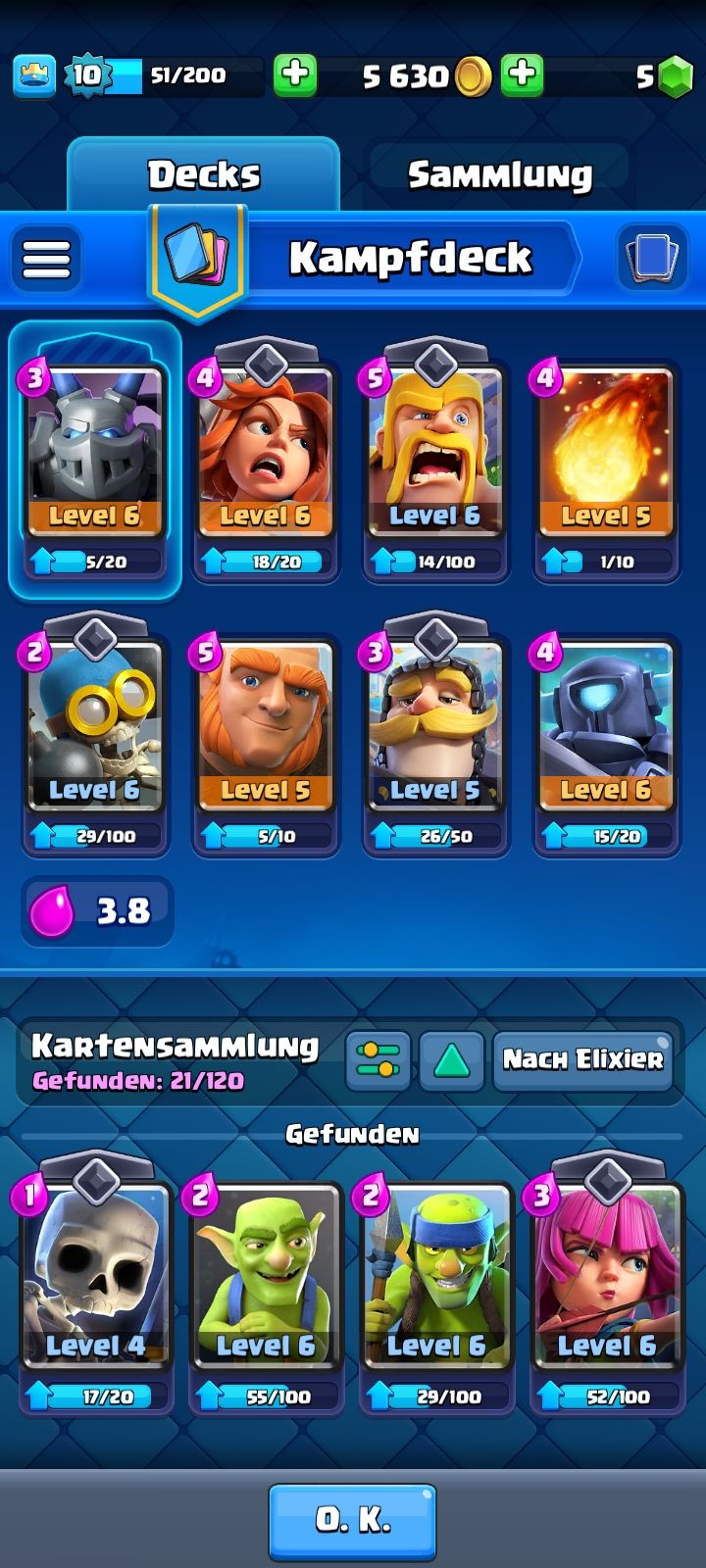Buy more gold with the plus button
Image resolution: width=706 pixels, height=1568 pixels.
point(523,75)
